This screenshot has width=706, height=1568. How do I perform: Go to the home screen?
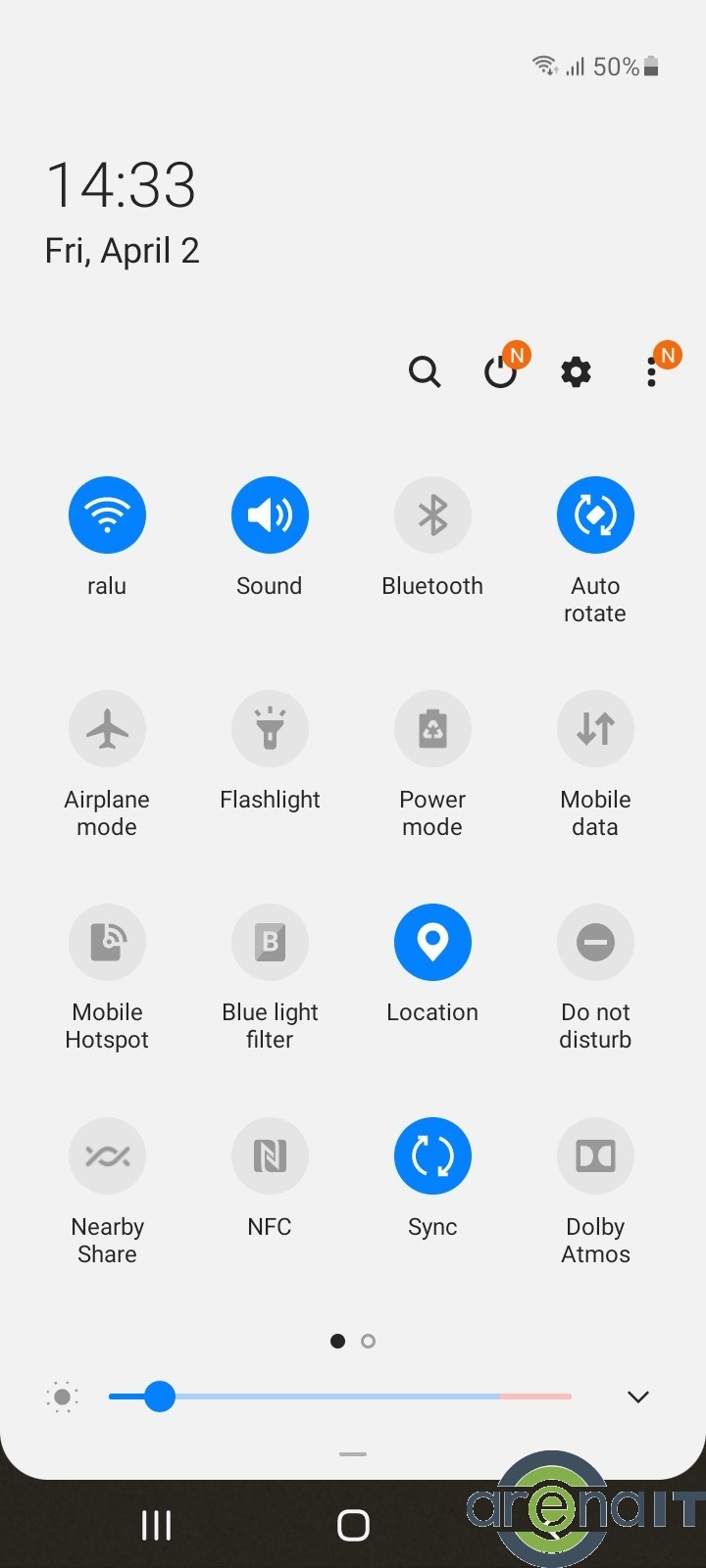[353, 1525]
